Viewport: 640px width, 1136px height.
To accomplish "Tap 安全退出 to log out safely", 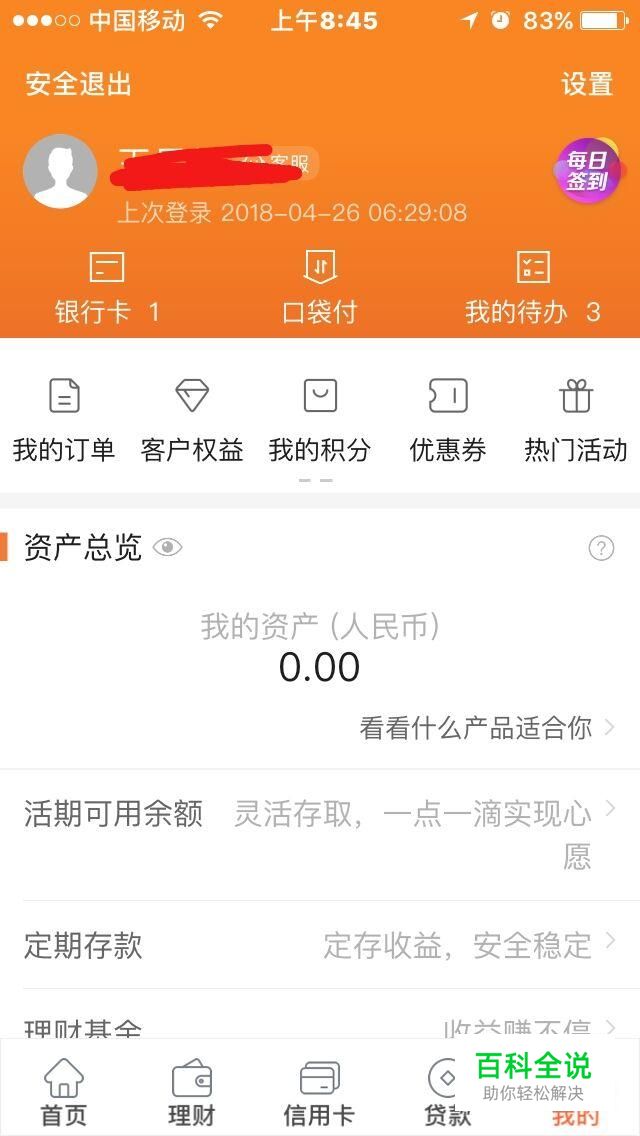I will click(x=79, y=84).
